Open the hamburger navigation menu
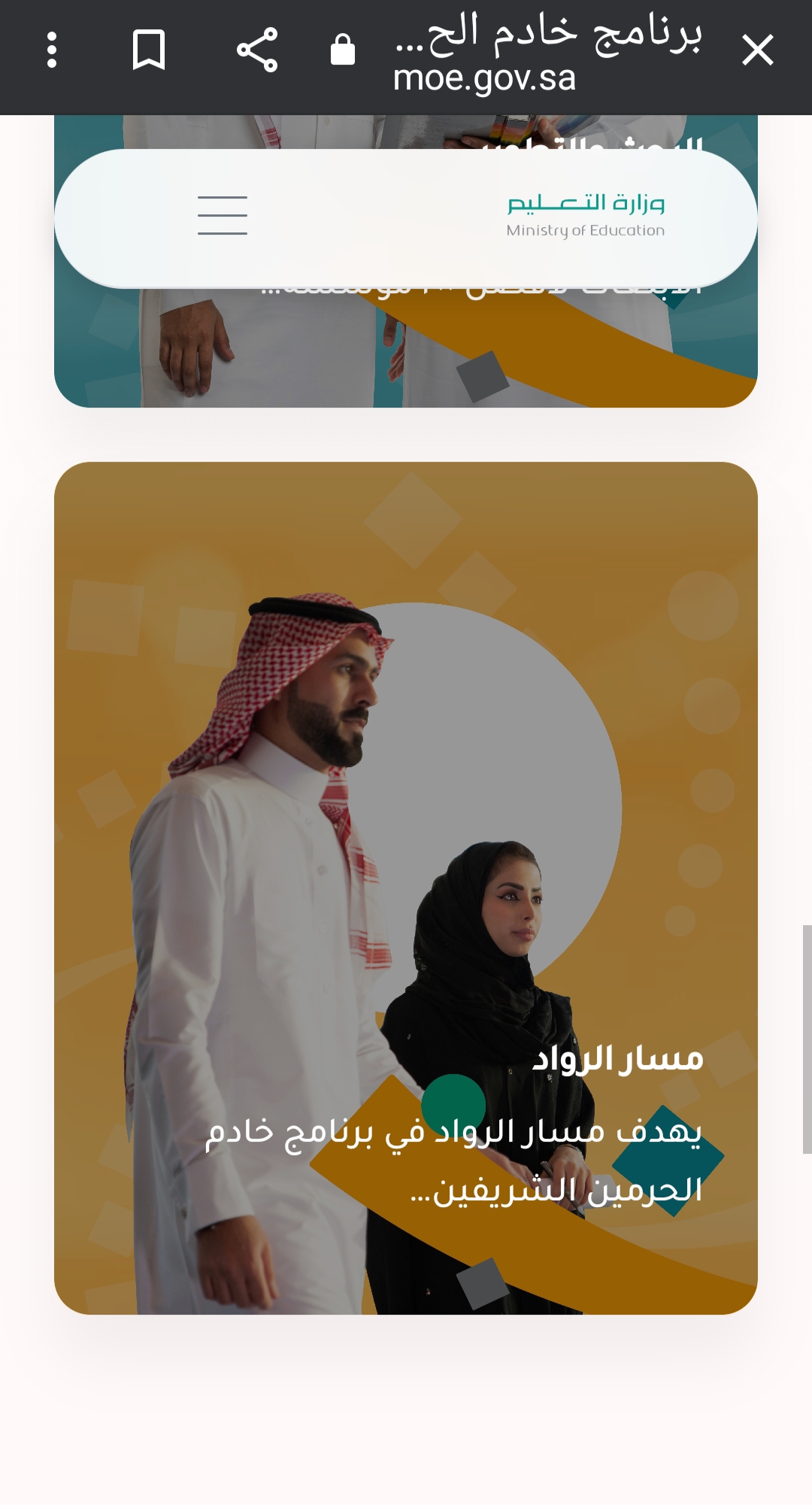Screen dimensions: 812x1505 point(223,215)
